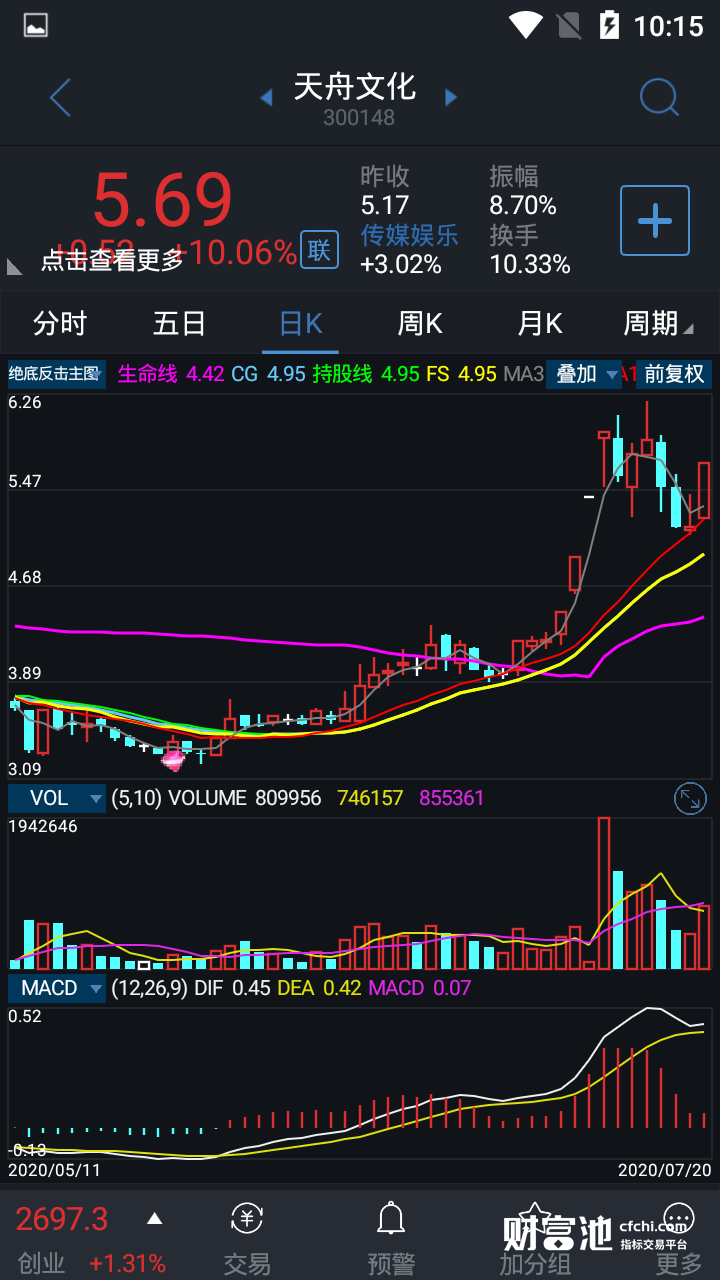Switch to the next stock
The width and height of the screenshot is (720, 1280).
click(x=451, y=97)
